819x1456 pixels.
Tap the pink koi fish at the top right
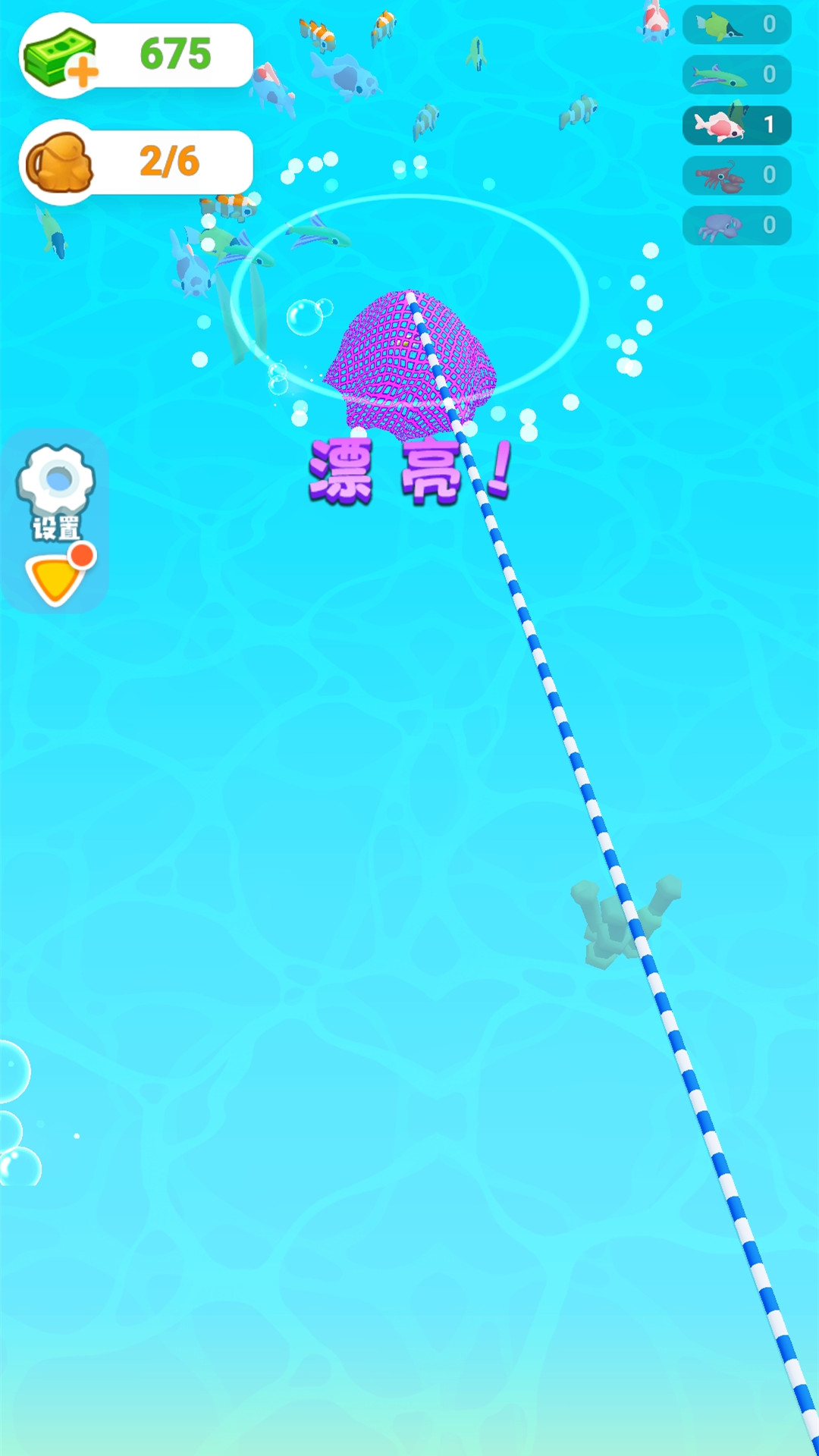click(x=656, y=23)
